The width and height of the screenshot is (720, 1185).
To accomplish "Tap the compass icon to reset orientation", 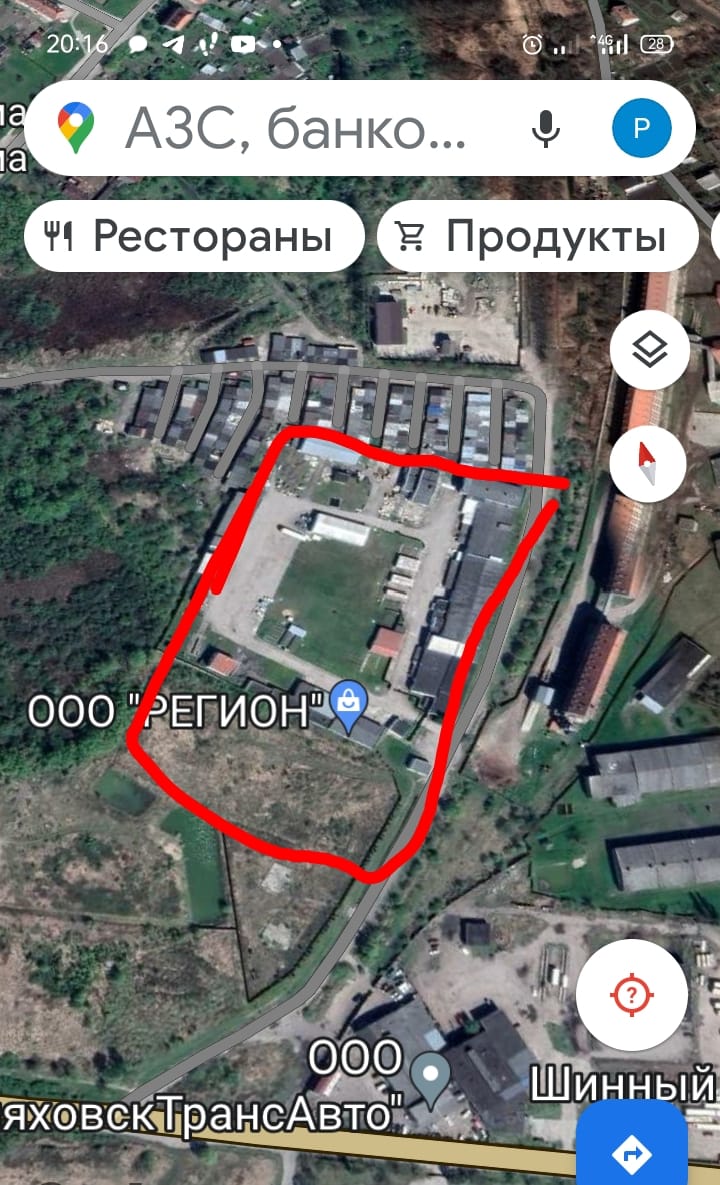I will pyautogui.click(x=648, y=463).
